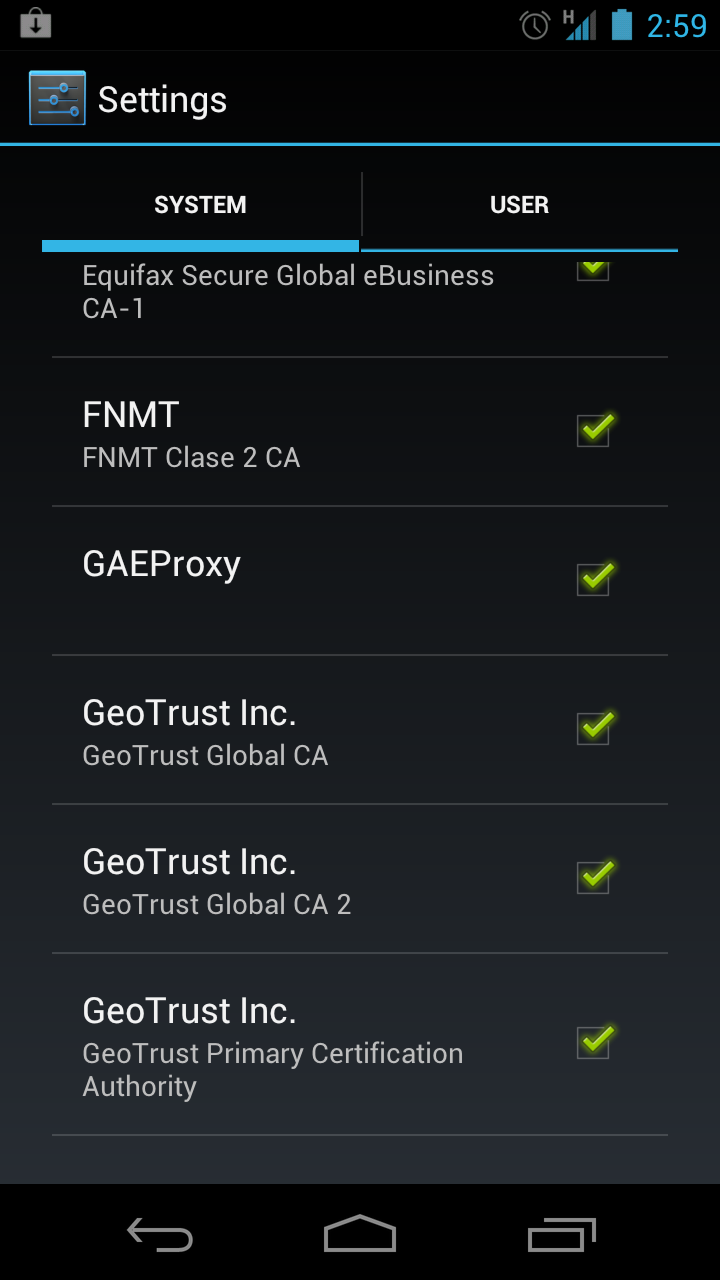Open the recent apps view
This screenshot has height=1280, width=720.
pyautogui.click(x=561, y=1234)
